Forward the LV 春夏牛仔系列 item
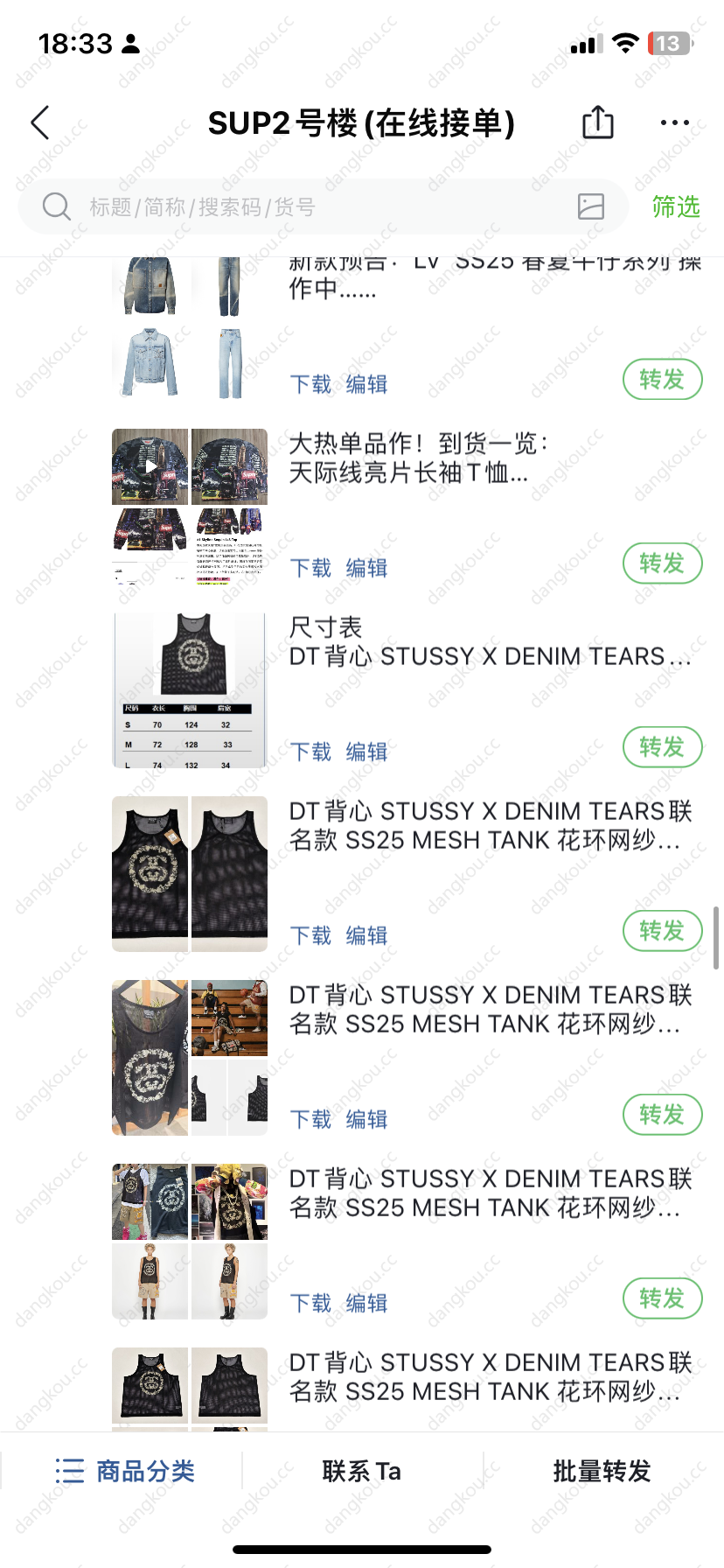Image resolution: width=724 pixels, height=1568 pixels. (662, 380)
